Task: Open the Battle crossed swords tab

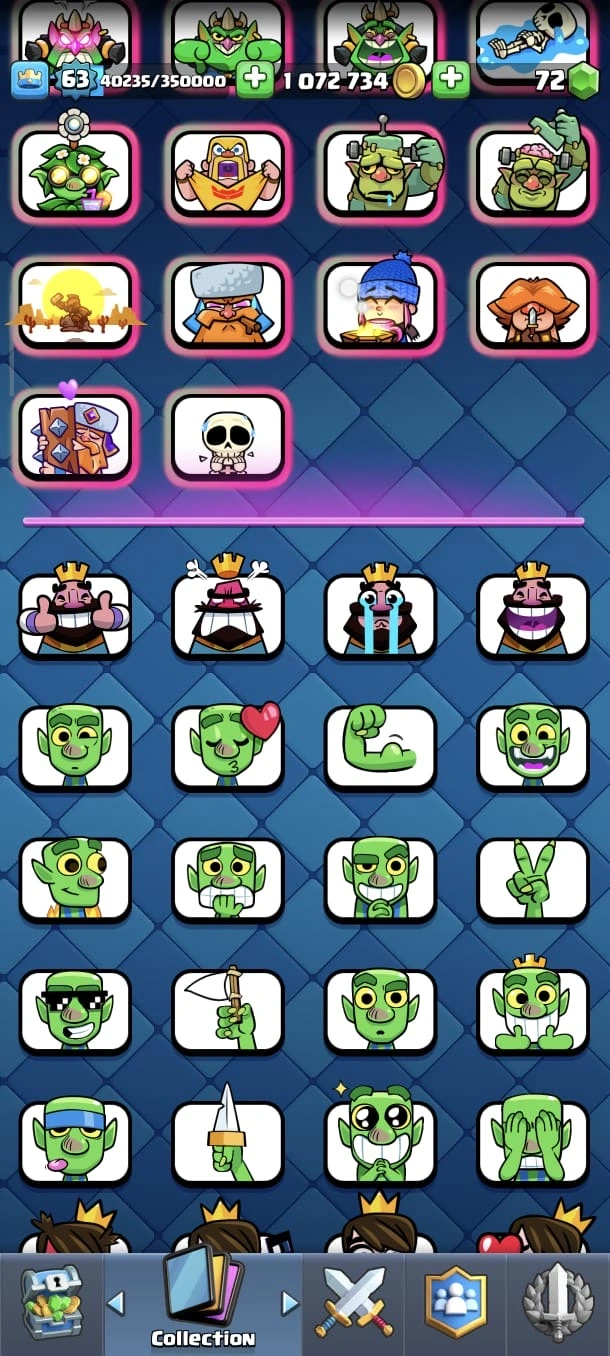Action: click(353, 1302)
